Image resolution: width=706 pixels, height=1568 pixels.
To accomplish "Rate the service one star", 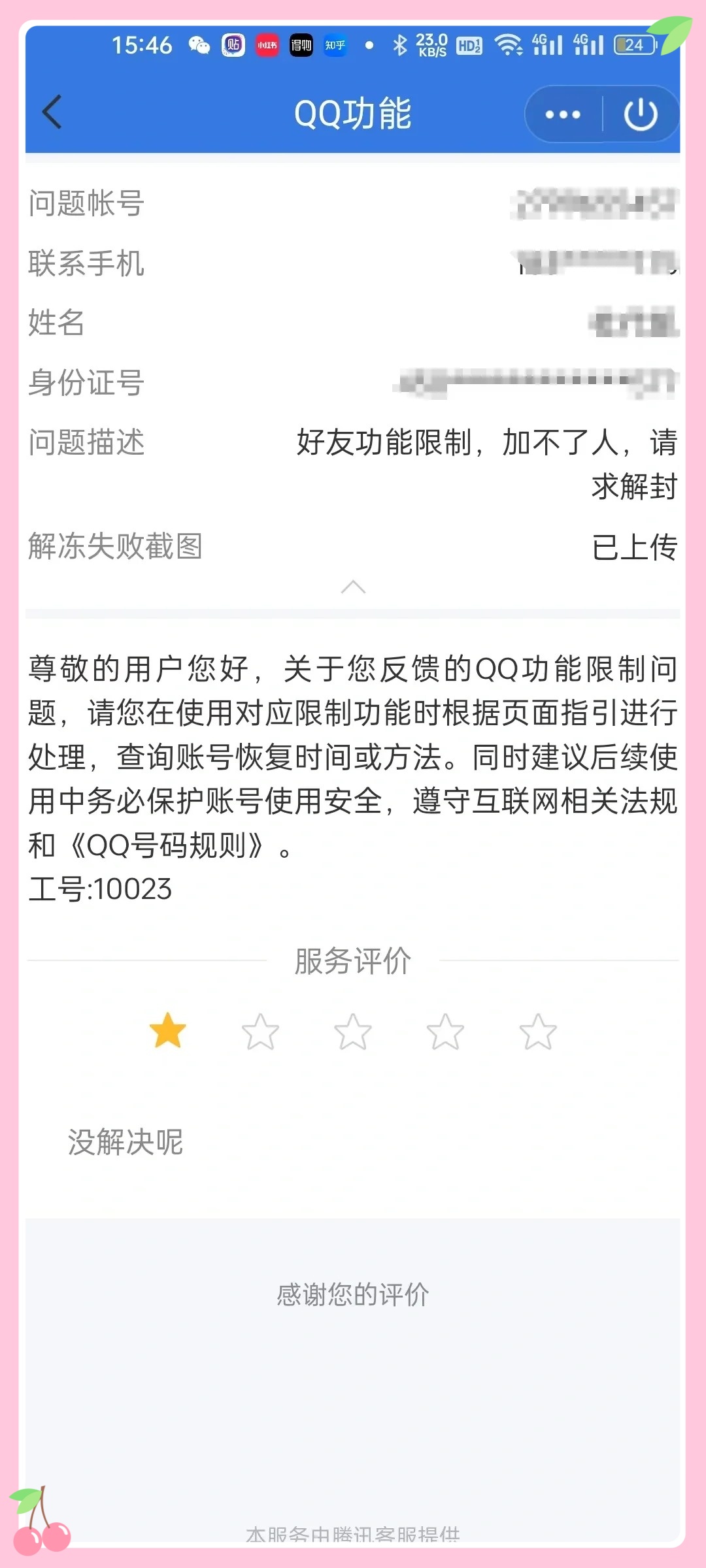I will point(168,1031).
